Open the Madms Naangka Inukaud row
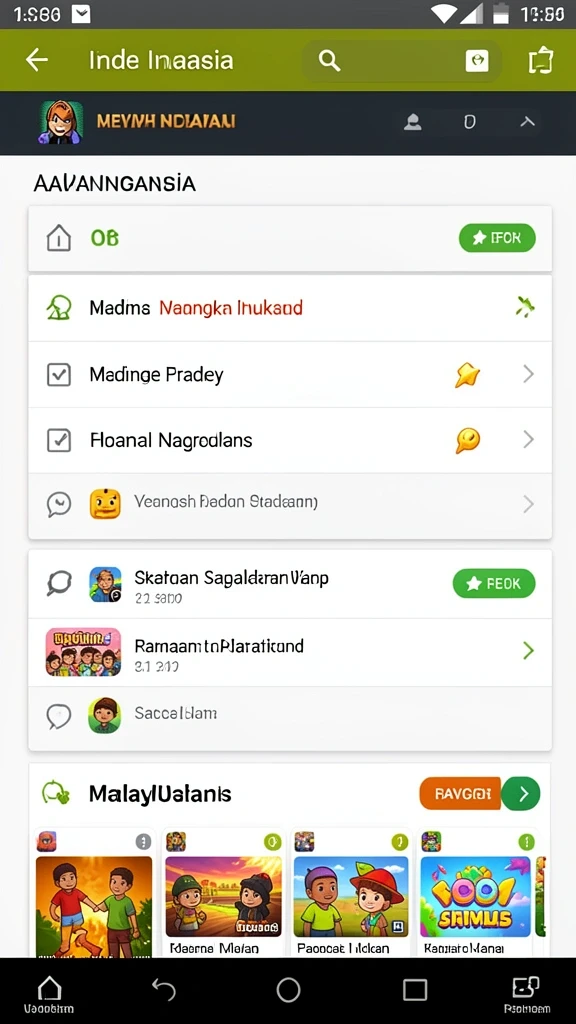Viewport: 576px width, 1024px height. coord(290,308)
